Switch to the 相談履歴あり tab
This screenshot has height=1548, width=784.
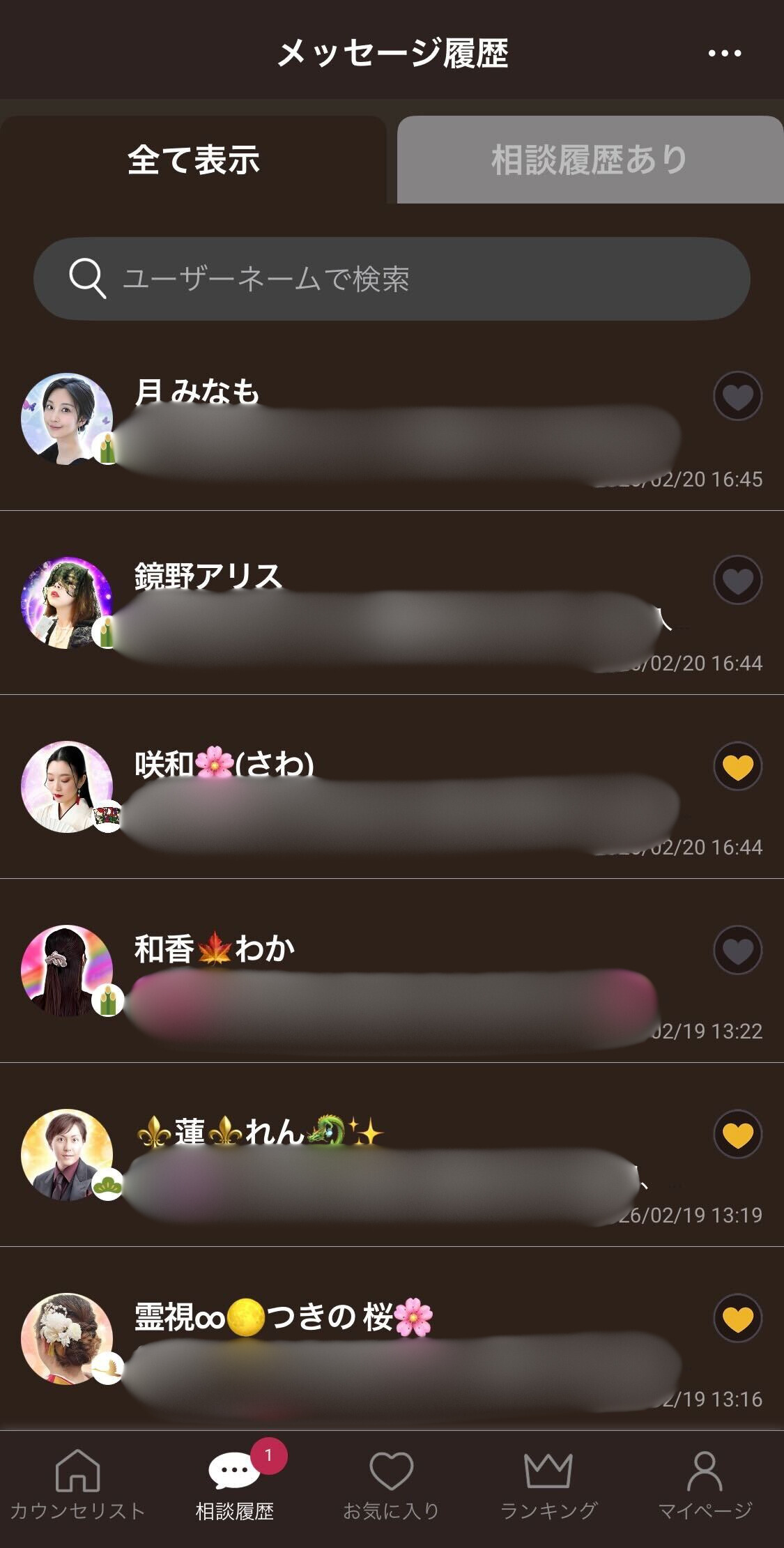pos(590,160)
